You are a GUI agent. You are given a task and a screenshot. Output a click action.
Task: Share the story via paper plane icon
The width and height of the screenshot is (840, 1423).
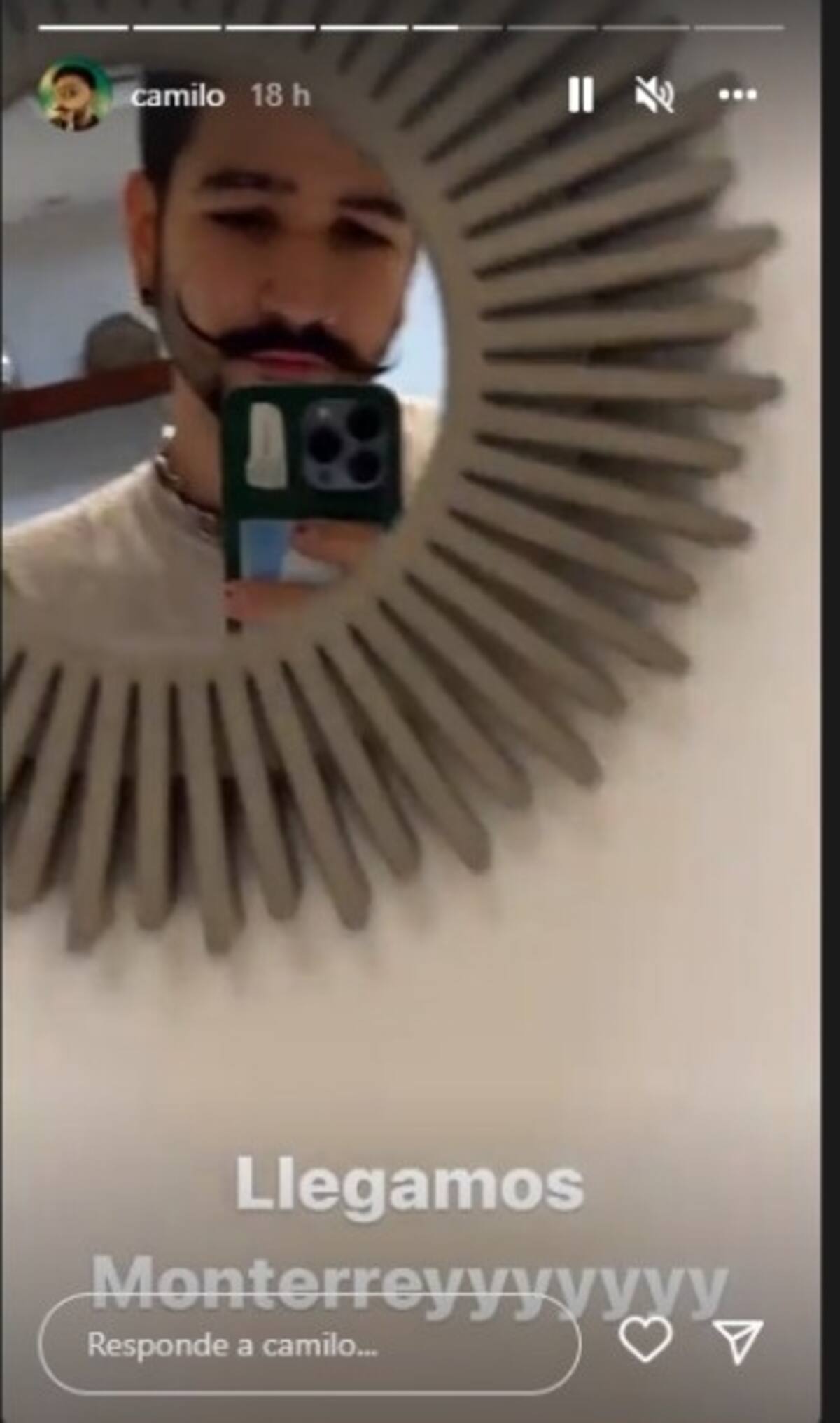click(737, 1340)
